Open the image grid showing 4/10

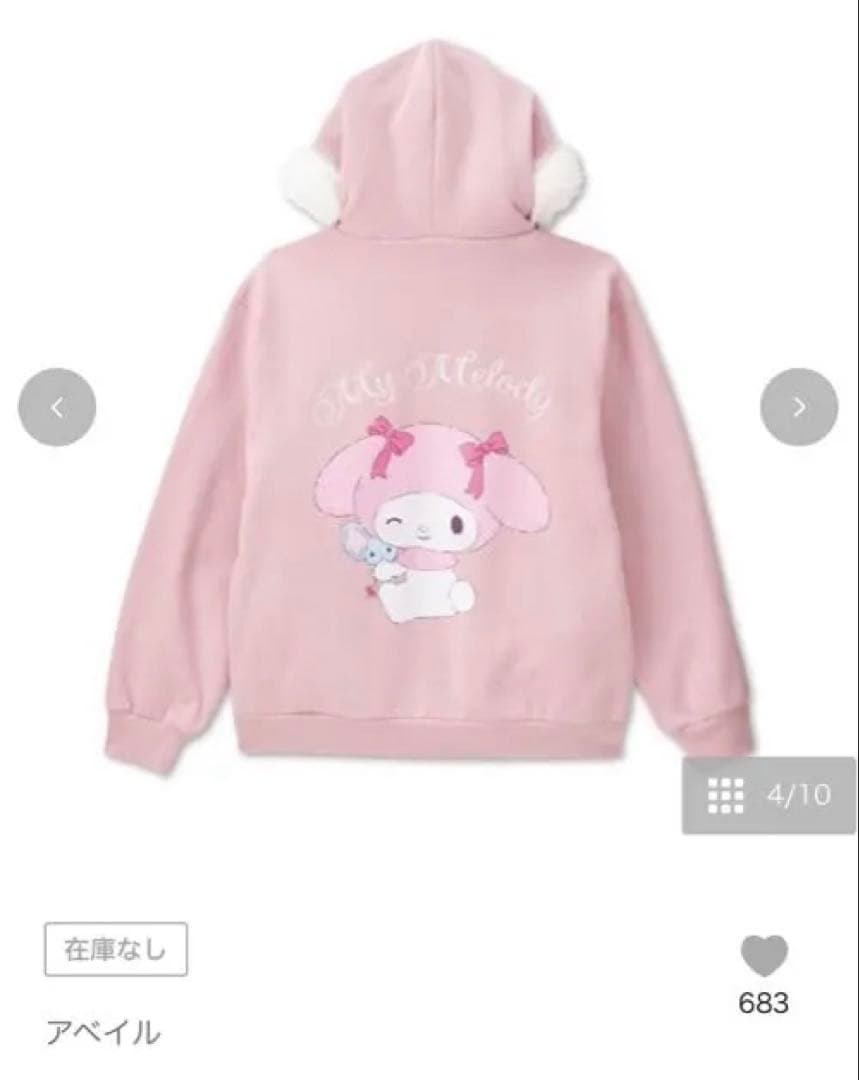[769, 796]
